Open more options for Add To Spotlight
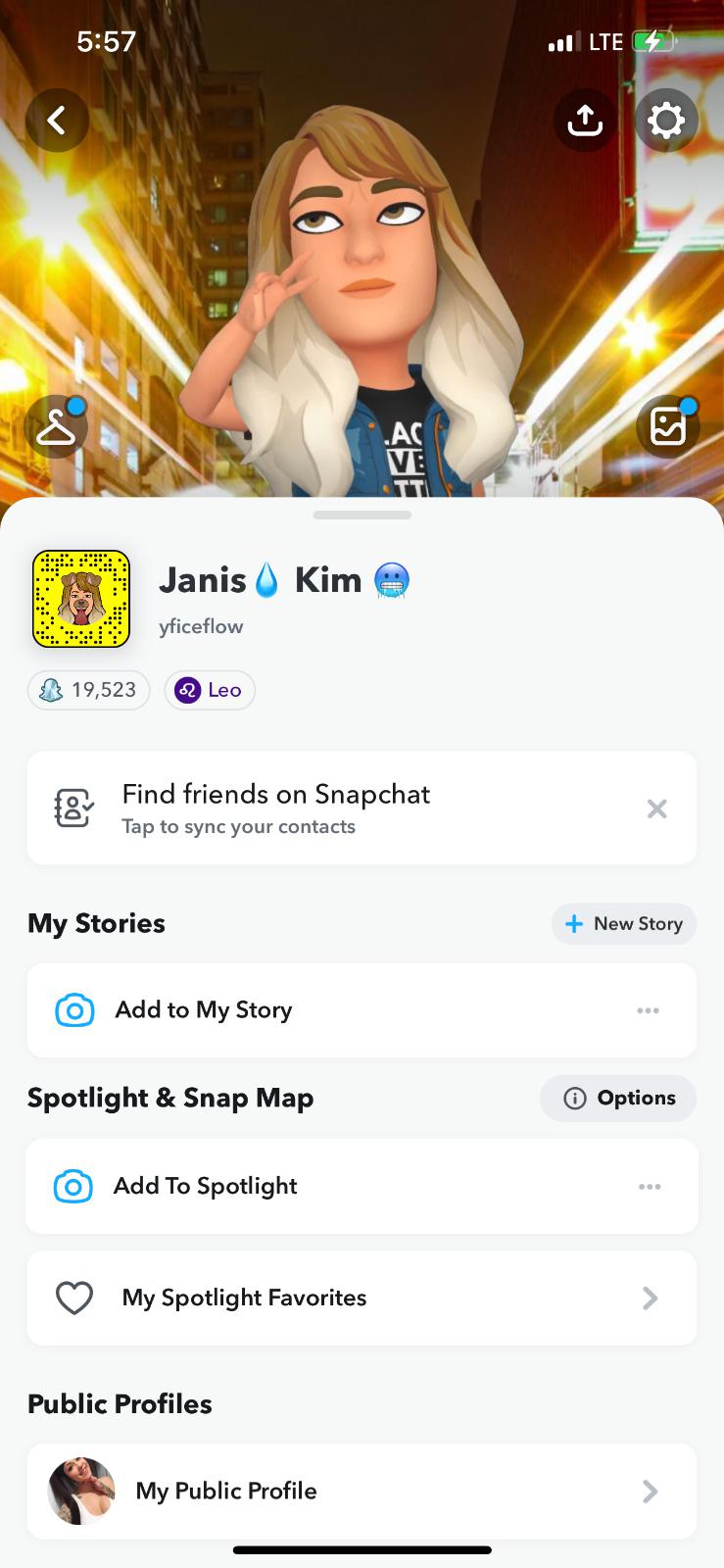The width and height of the screenshot is (724, 1568). click(650, 1187)
